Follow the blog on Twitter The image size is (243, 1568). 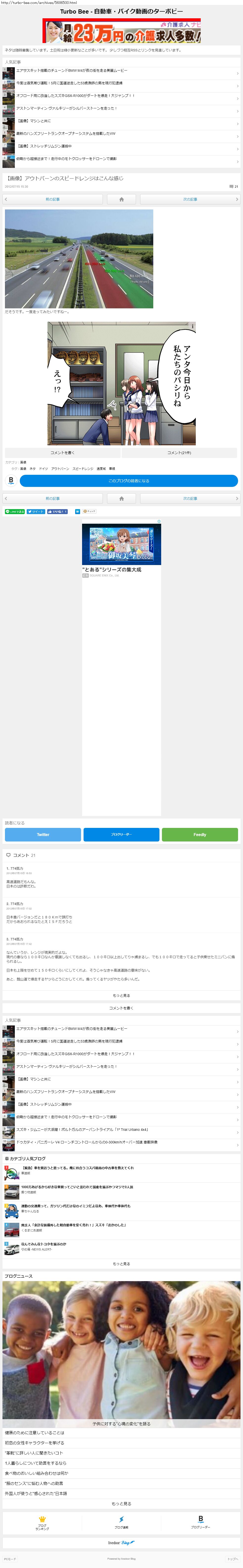pyautogui.click(x=43, y=835)
